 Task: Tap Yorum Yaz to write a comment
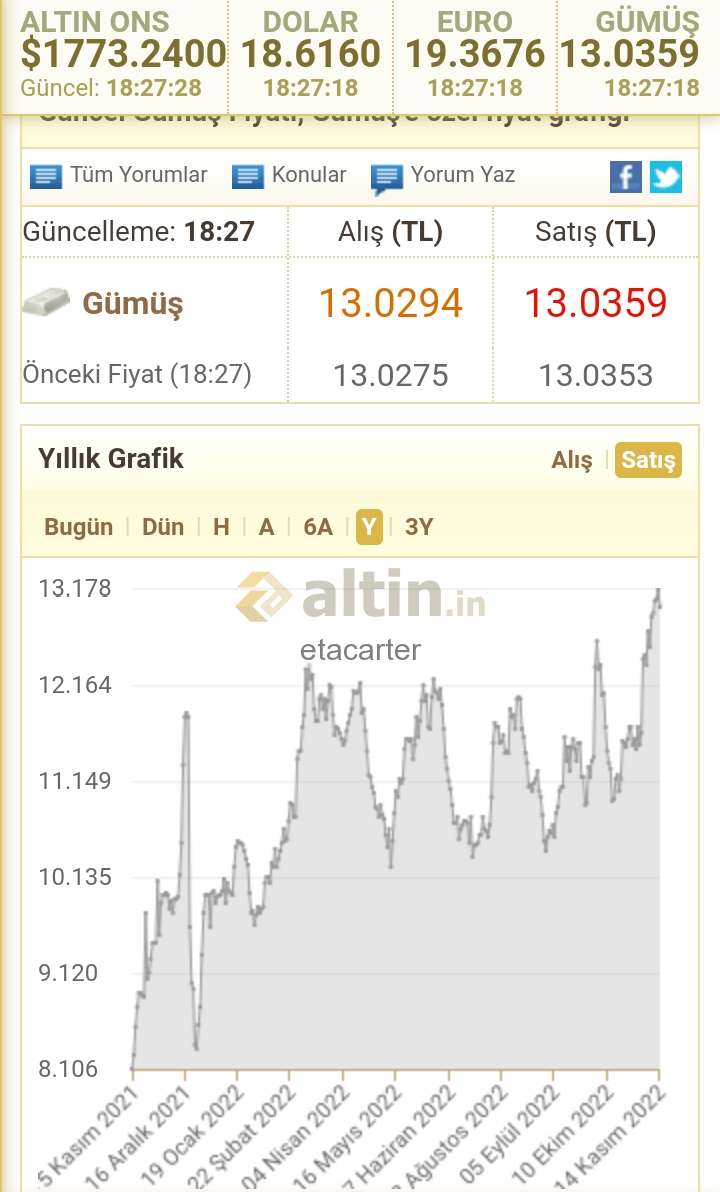tap(442, 177)
